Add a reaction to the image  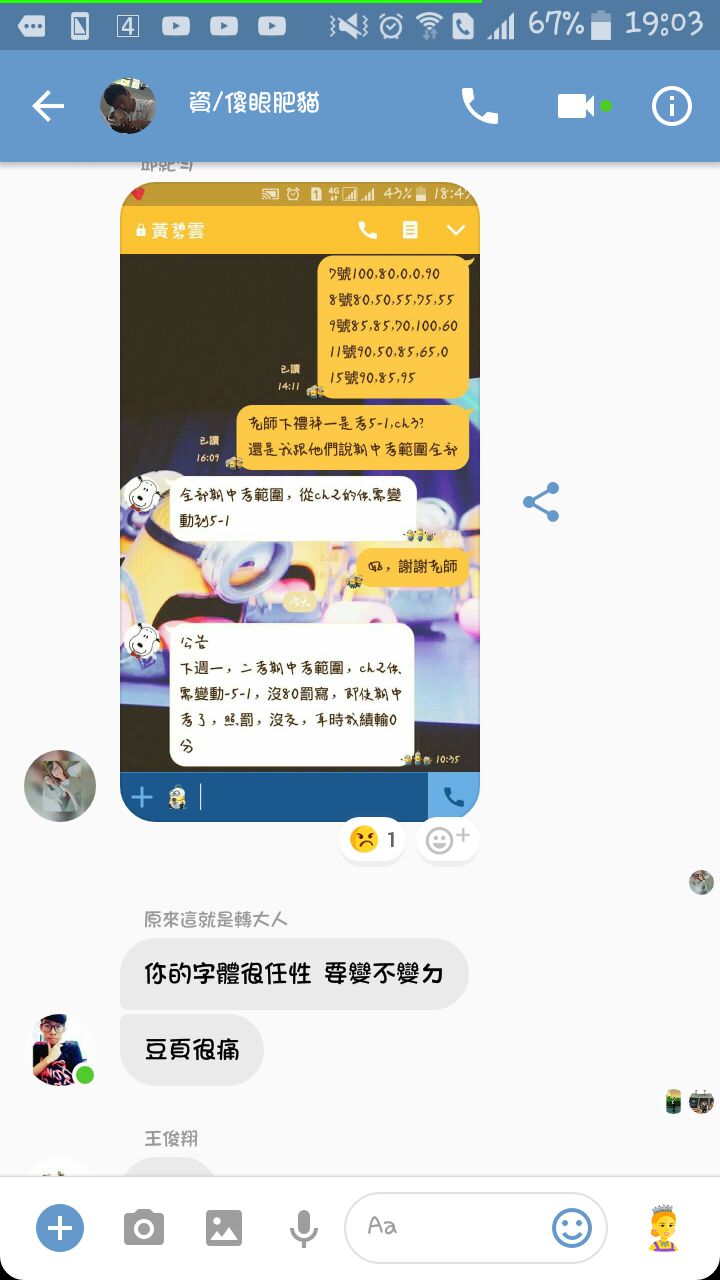point(446,840)
